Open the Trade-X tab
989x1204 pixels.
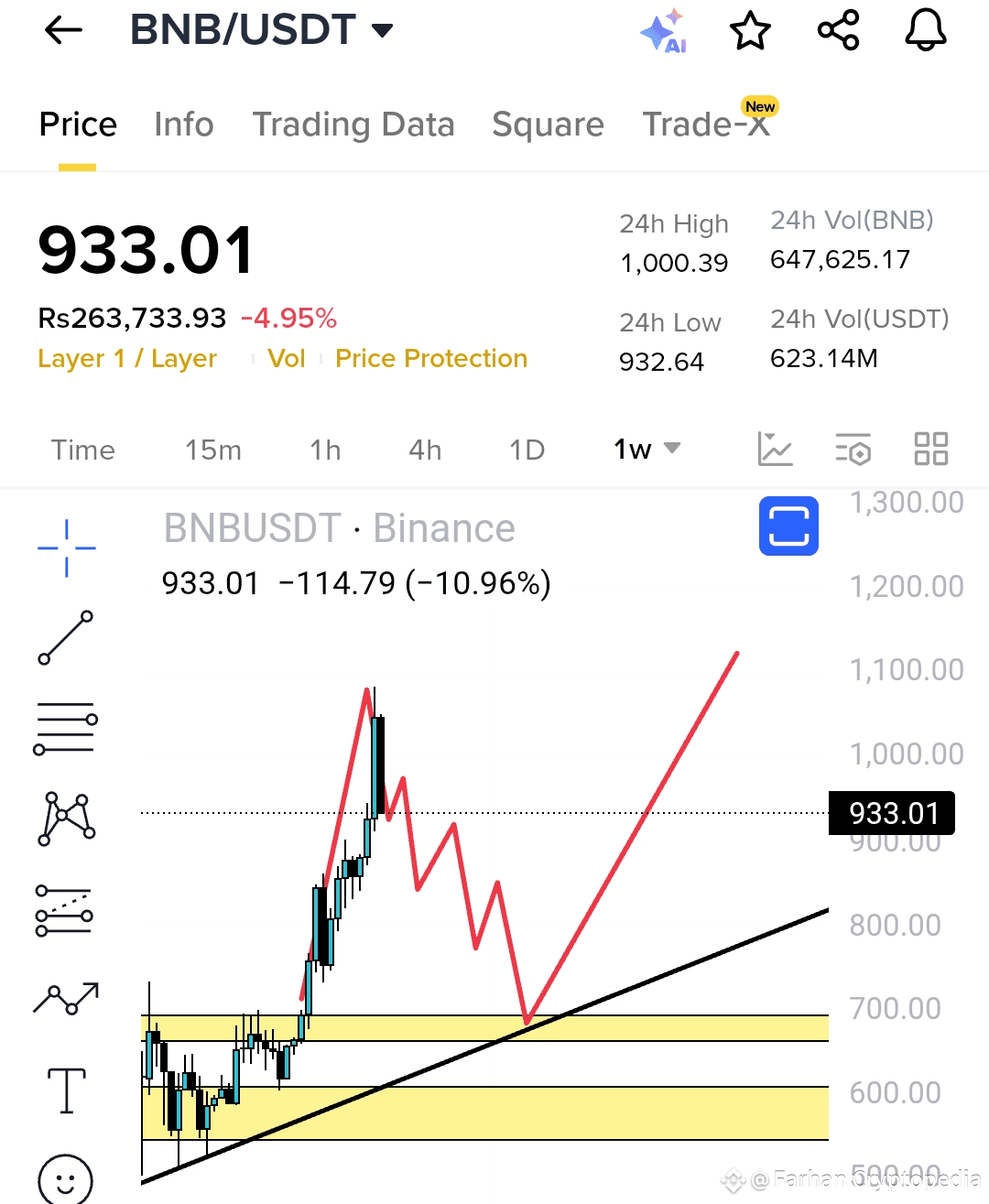pyautogui.click(x=706, y=125)
